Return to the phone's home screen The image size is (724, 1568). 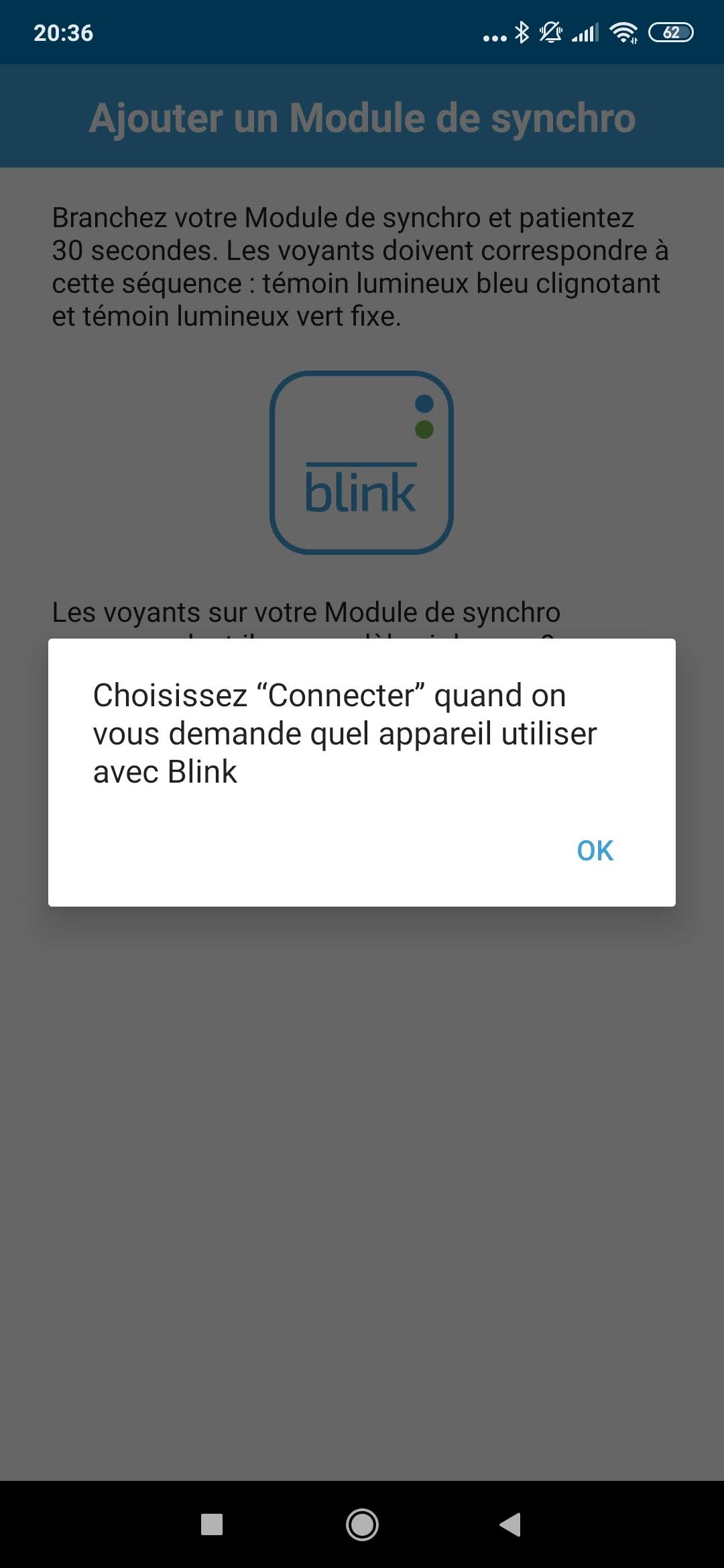click(x=362, y=1524)
